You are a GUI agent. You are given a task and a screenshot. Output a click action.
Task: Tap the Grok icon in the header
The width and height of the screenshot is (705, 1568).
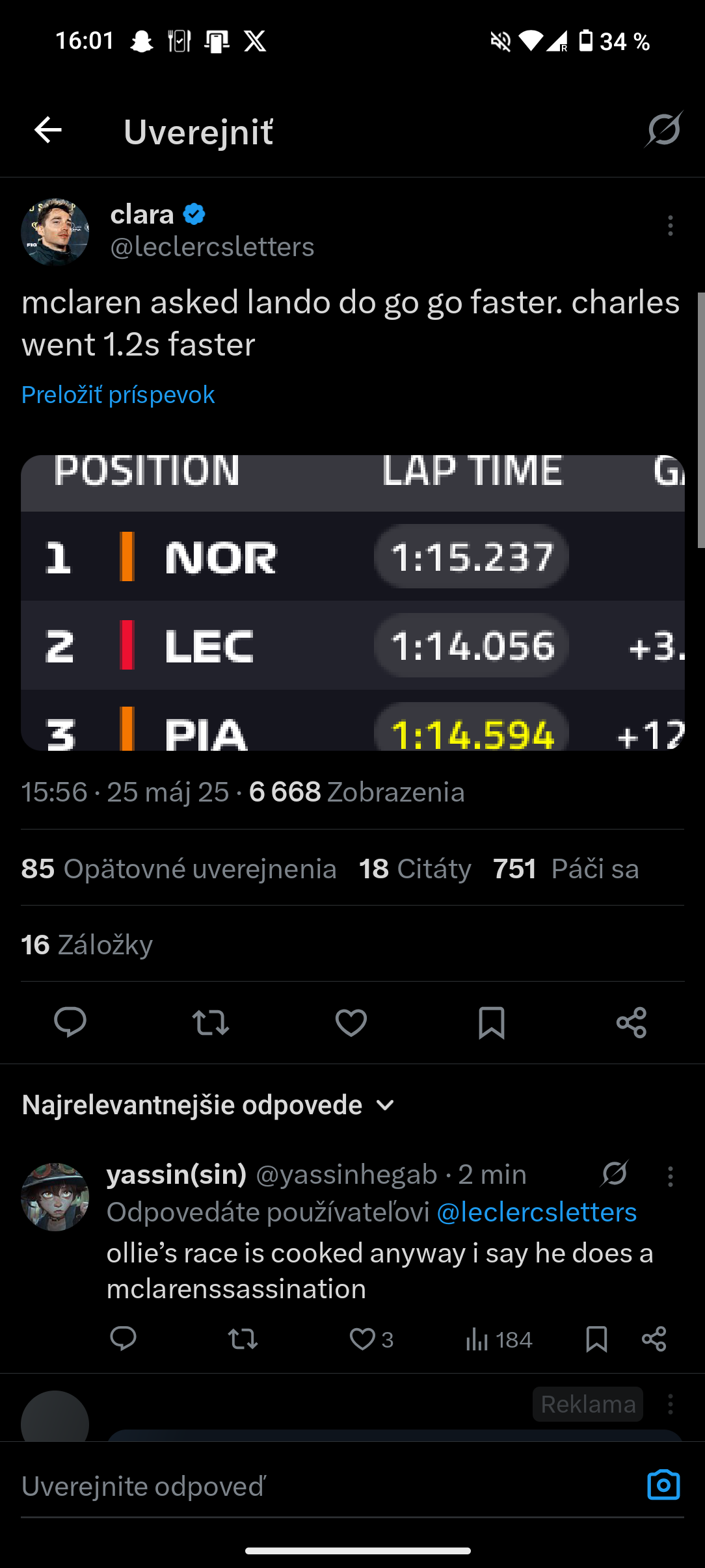(663, 129)
